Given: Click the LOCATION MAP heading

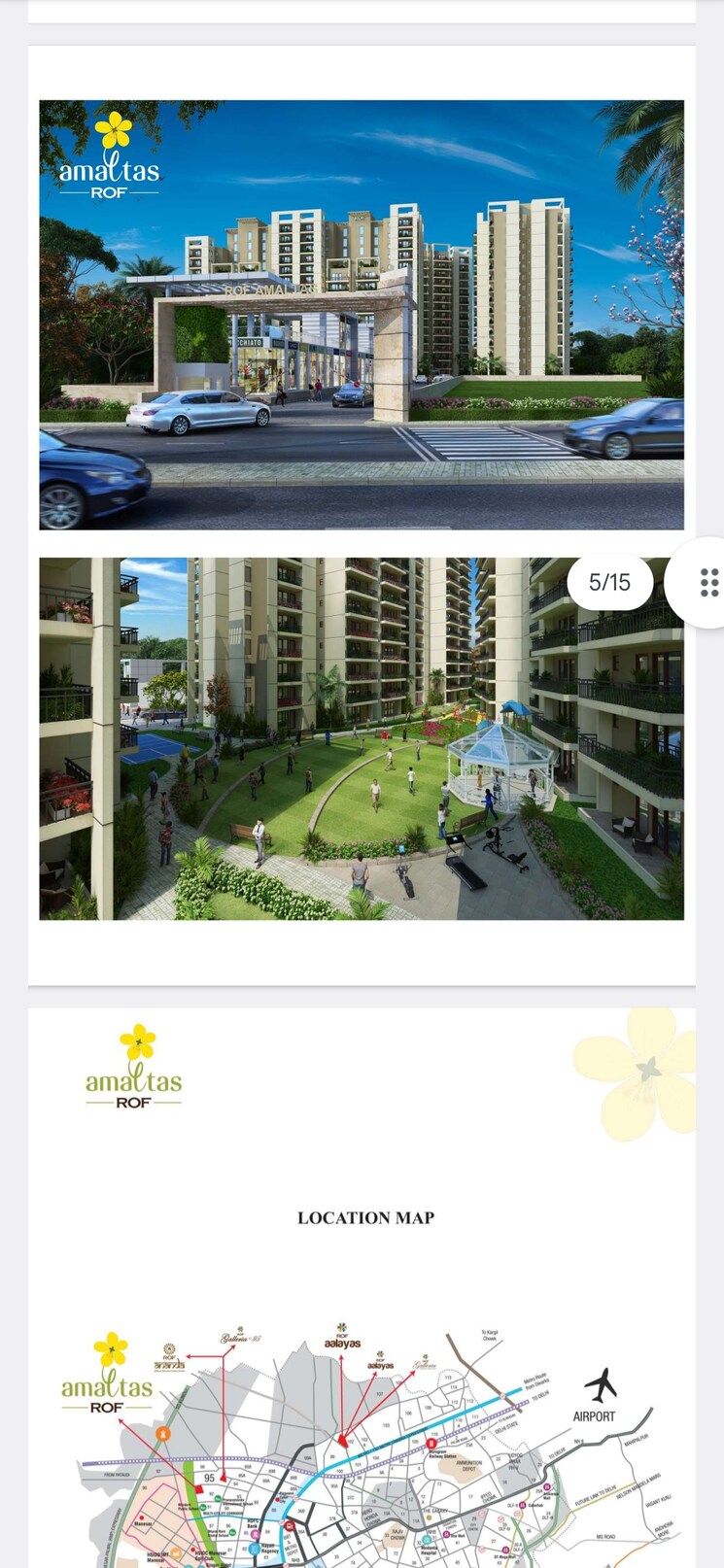Looking at the screenshot, I should (x=364, y=1217).
